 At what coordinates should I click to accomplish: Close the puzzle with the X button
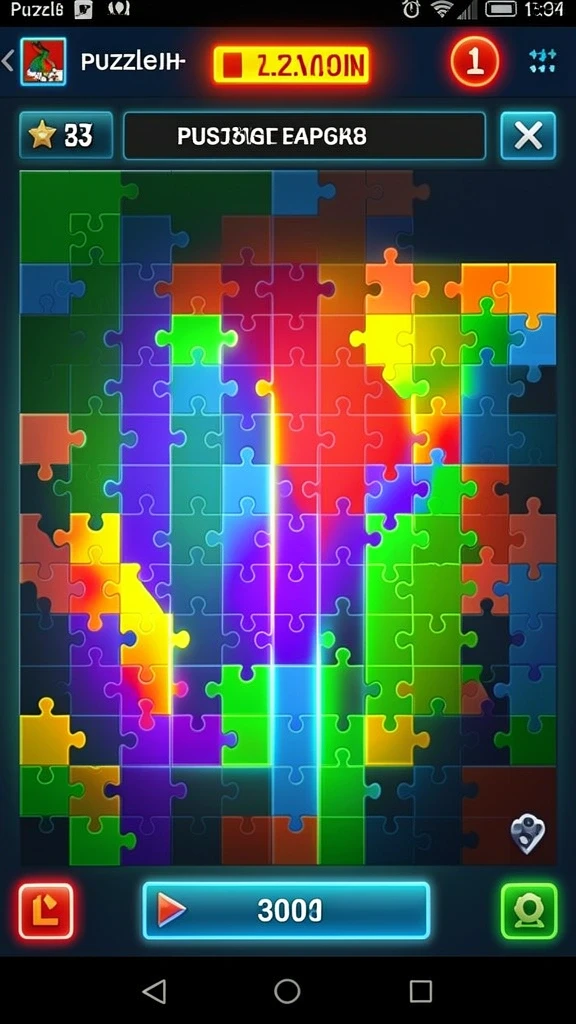(x=528, y=136)
